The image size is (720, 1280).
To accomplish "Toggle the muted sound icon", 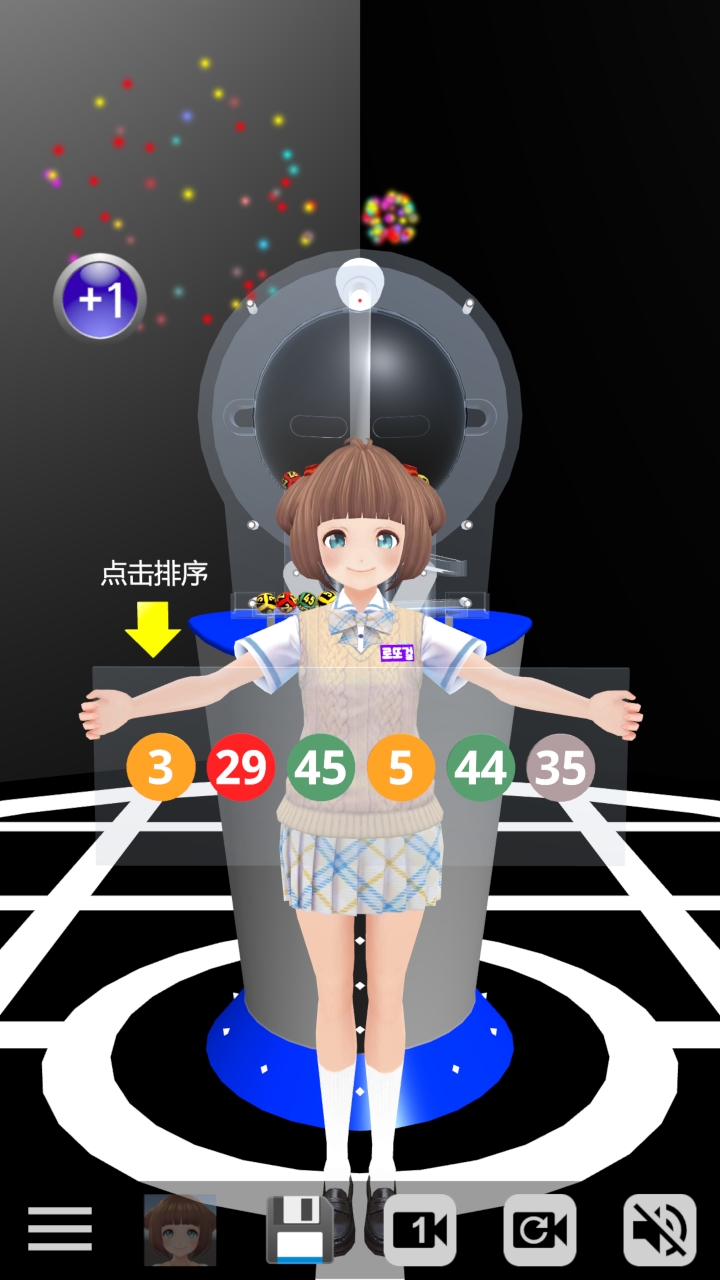I will 660,1230.
